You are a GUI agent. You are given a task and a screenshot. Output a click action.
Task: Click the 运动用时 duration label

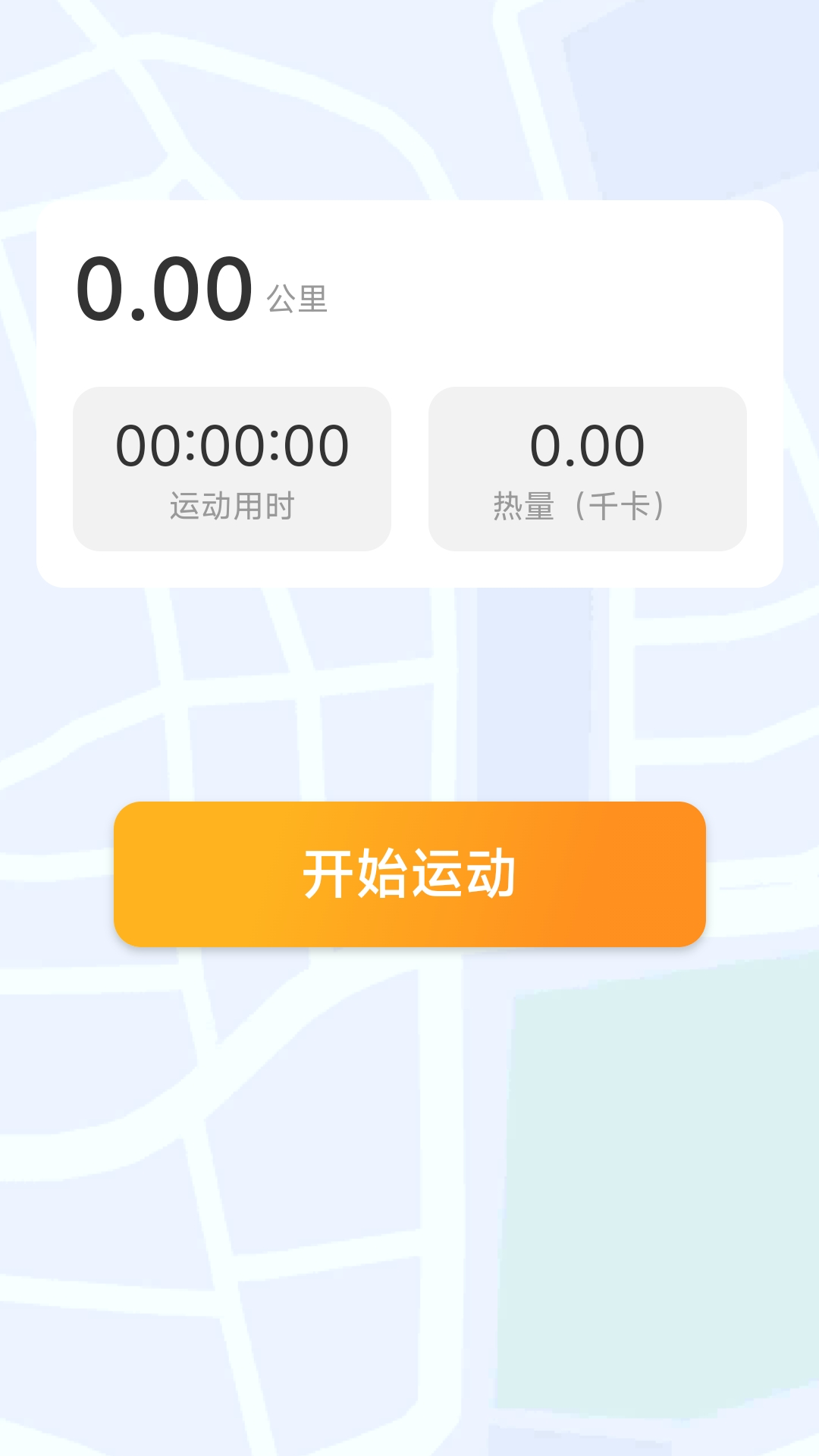point(232,502)
